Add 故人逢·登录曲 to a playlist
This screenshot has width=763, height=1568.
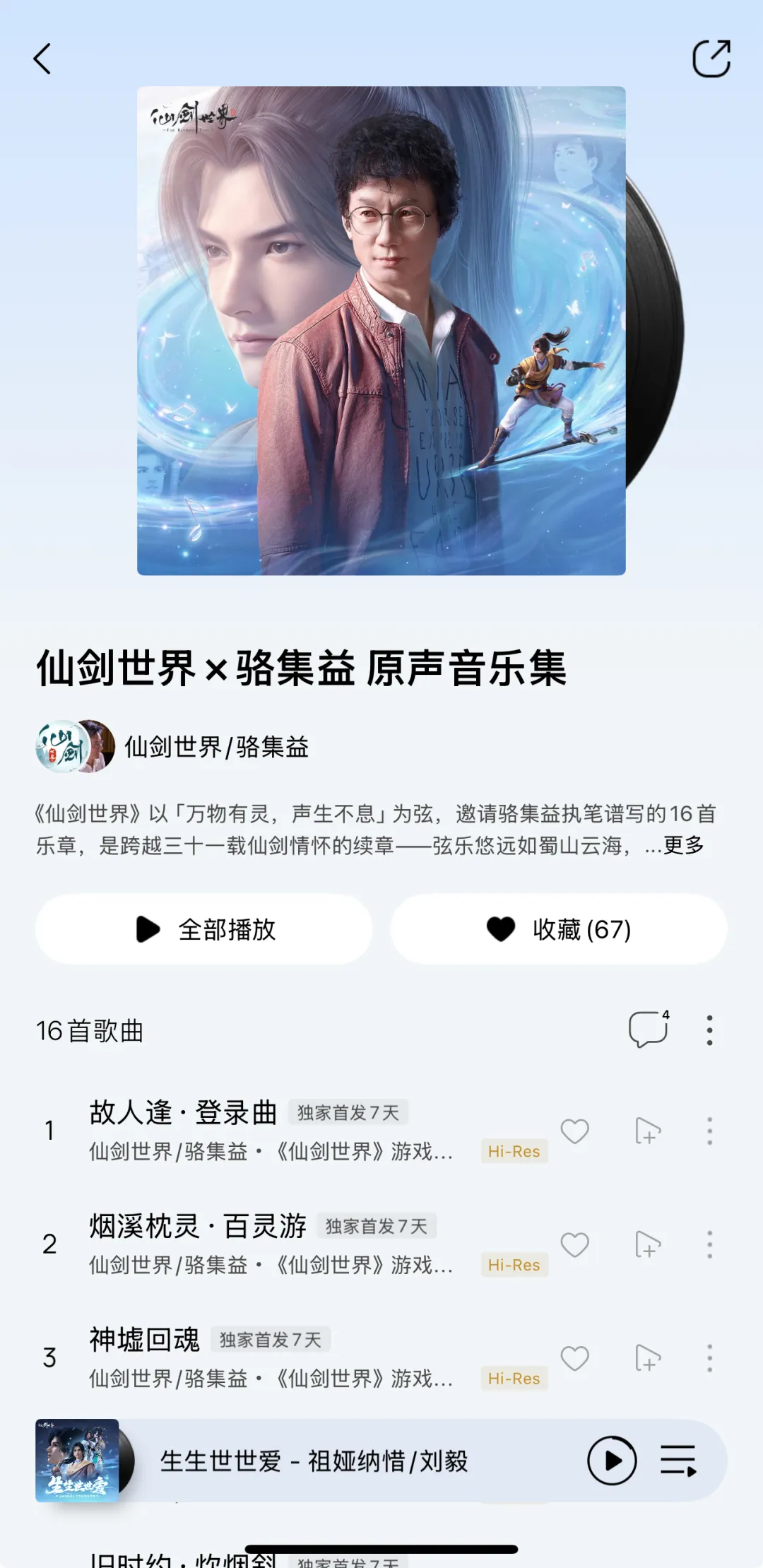(x=647, y=1131)
